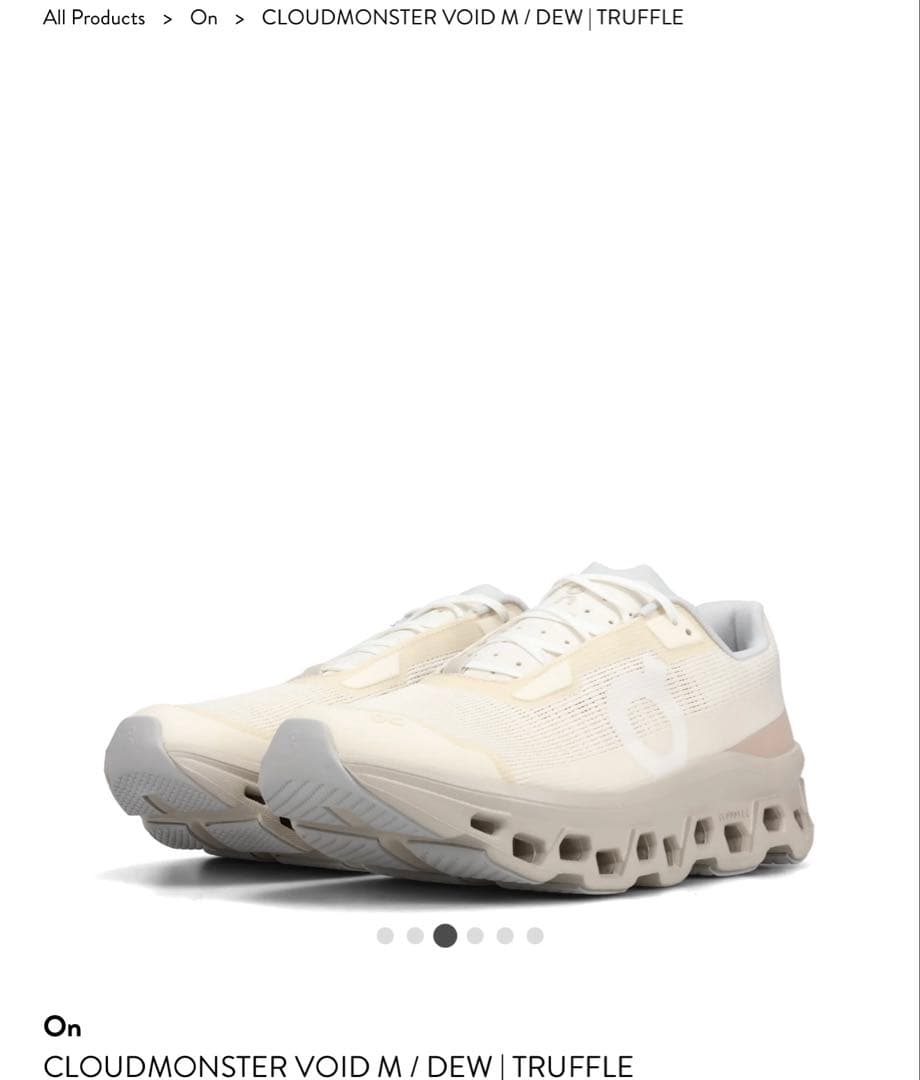This screenshot has width=920, height=1080.
Task: Show the fourth image via its dot
Action: [475, 936]
